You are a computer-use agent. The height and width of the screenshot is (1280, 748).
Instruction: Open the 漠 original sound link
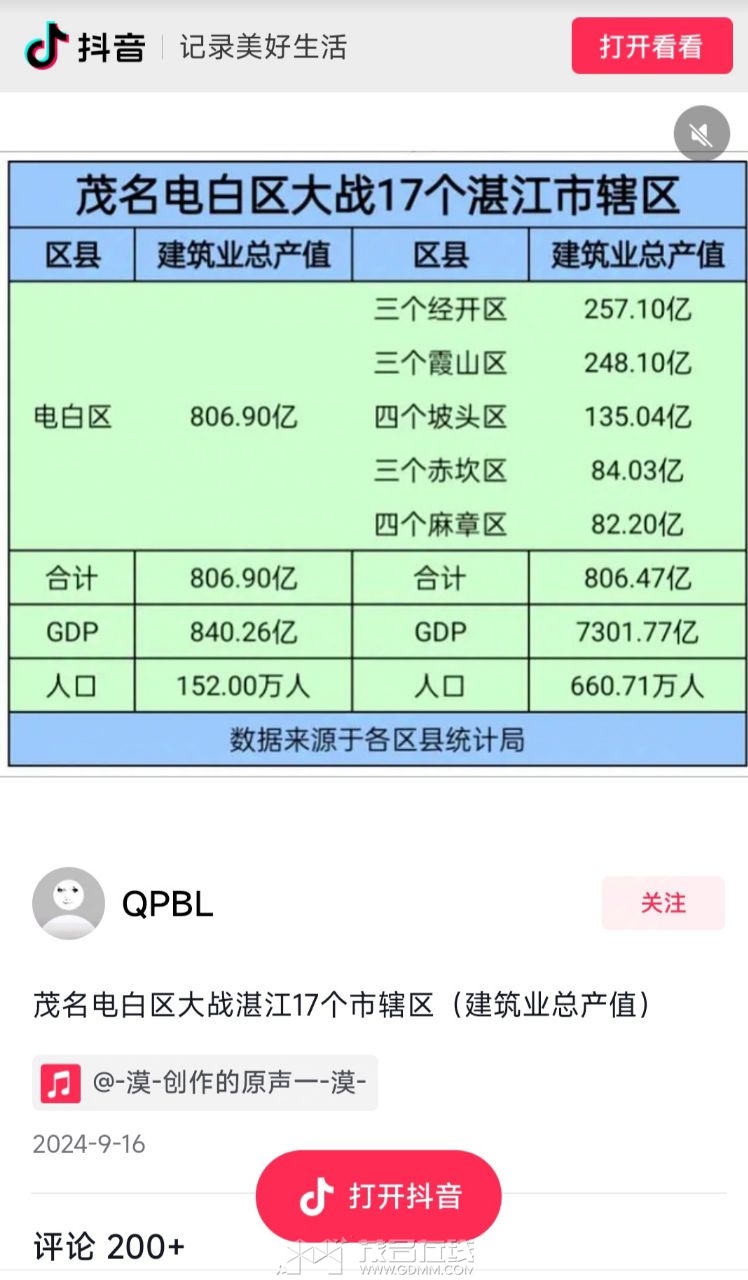(205, 1082)
